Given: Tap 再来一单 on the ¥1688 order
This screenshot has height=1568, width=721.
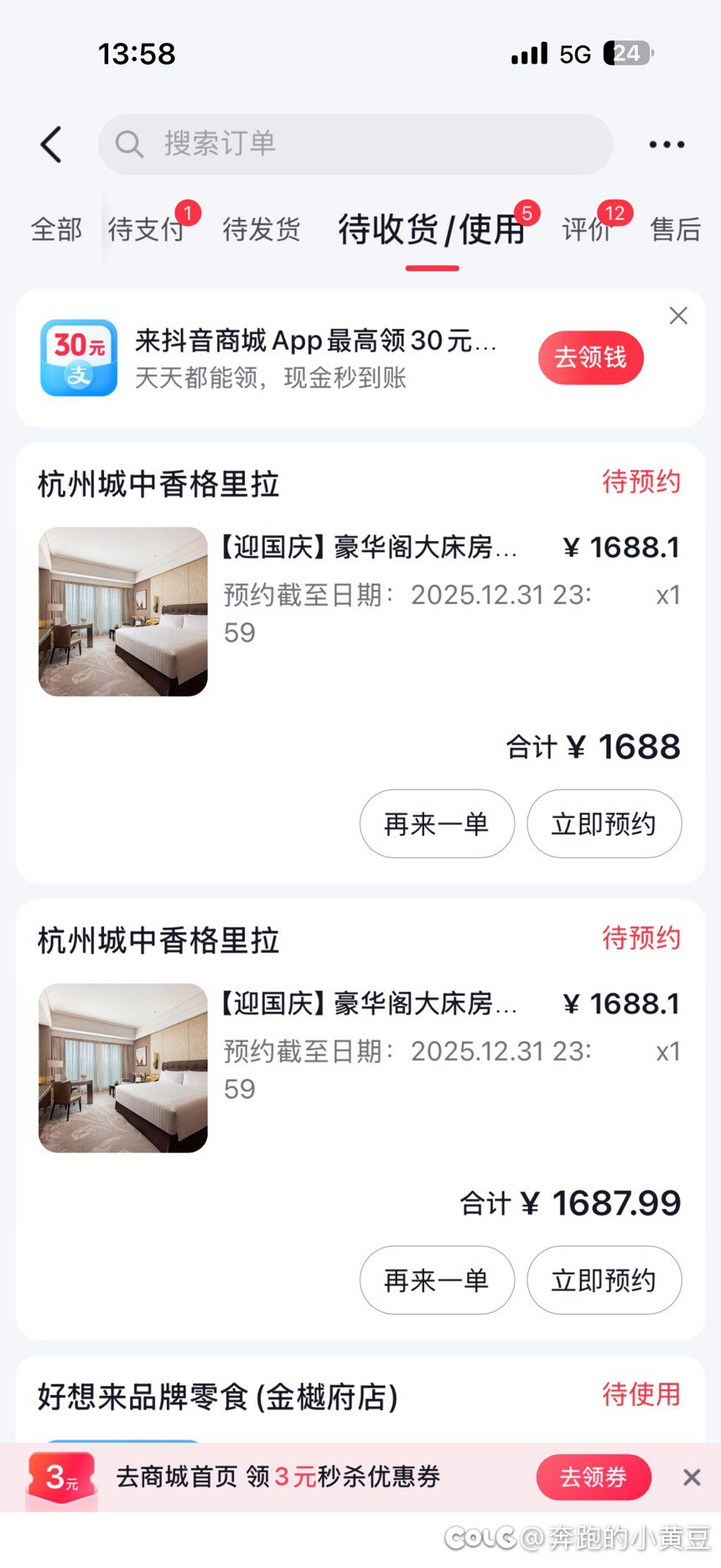Looking at the screenshot, I should click(x=436, y=824).
